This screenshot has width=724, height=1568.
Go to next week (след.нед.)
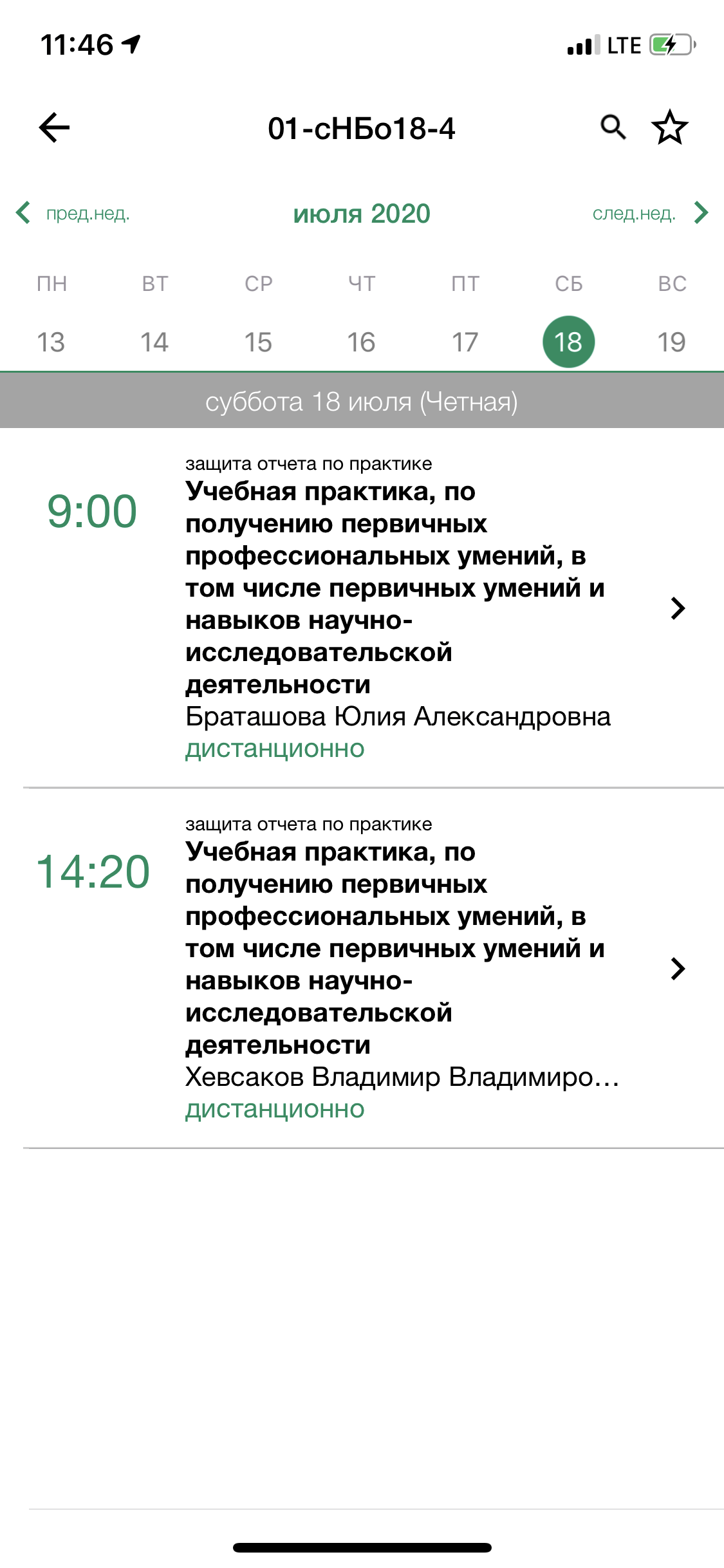click(x=649, y=213)
